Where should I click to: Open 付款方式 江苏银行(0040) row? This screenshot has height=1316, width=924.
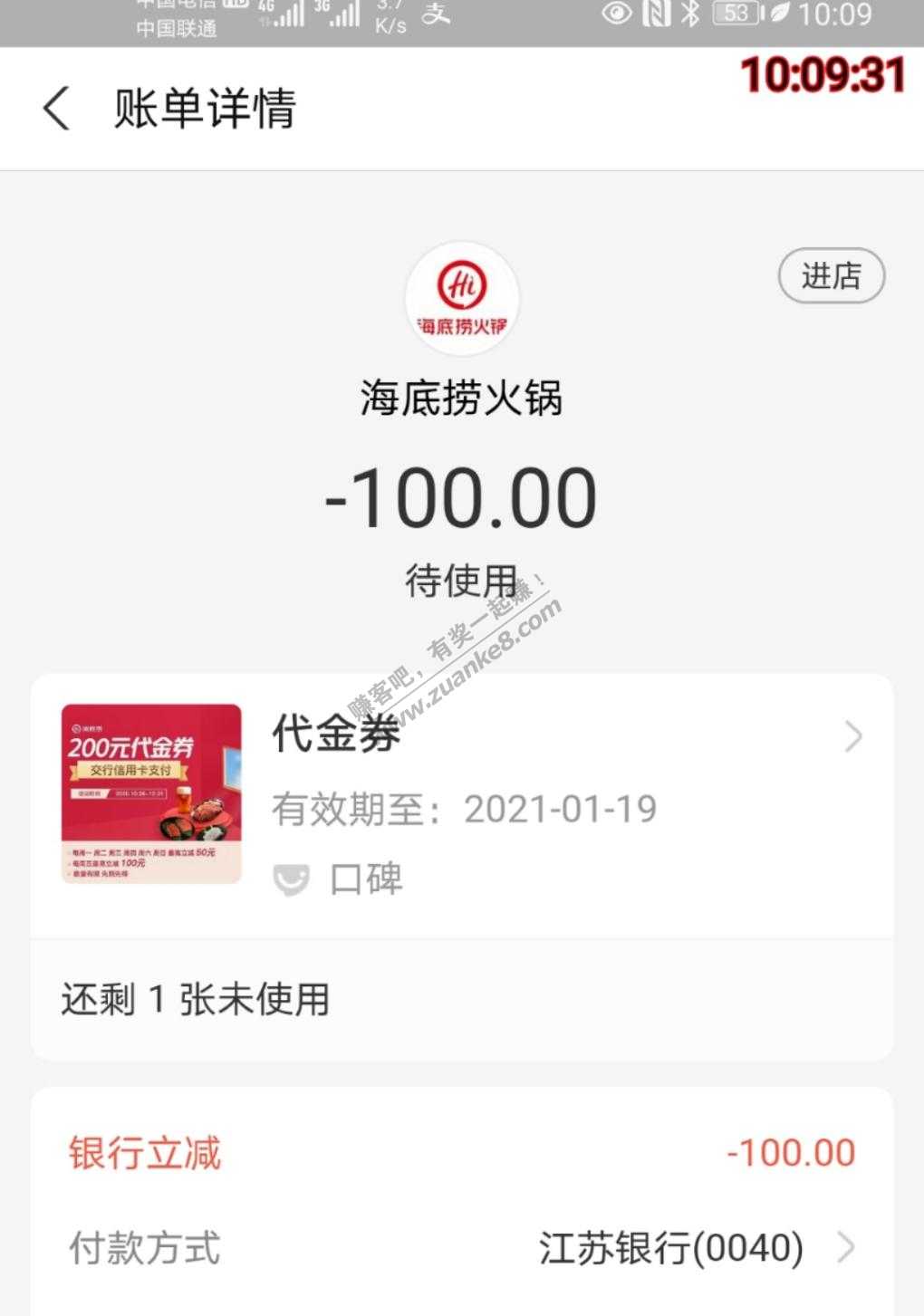click(x=462, y=1248)
